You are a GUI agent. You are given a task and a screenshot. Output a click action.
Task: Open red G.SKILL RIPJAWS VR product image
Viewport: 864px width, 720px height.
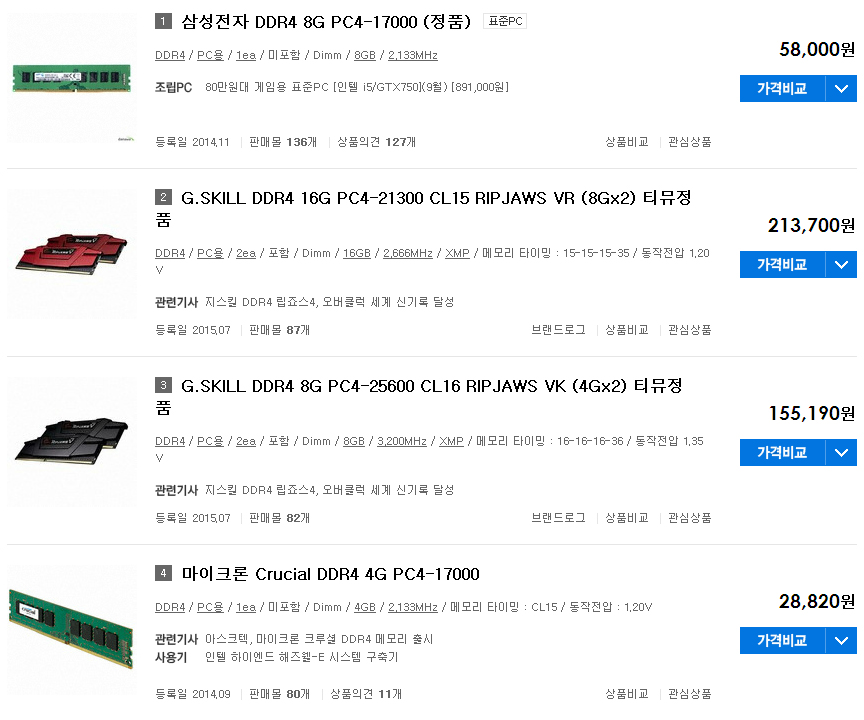(x=72, y=253)
